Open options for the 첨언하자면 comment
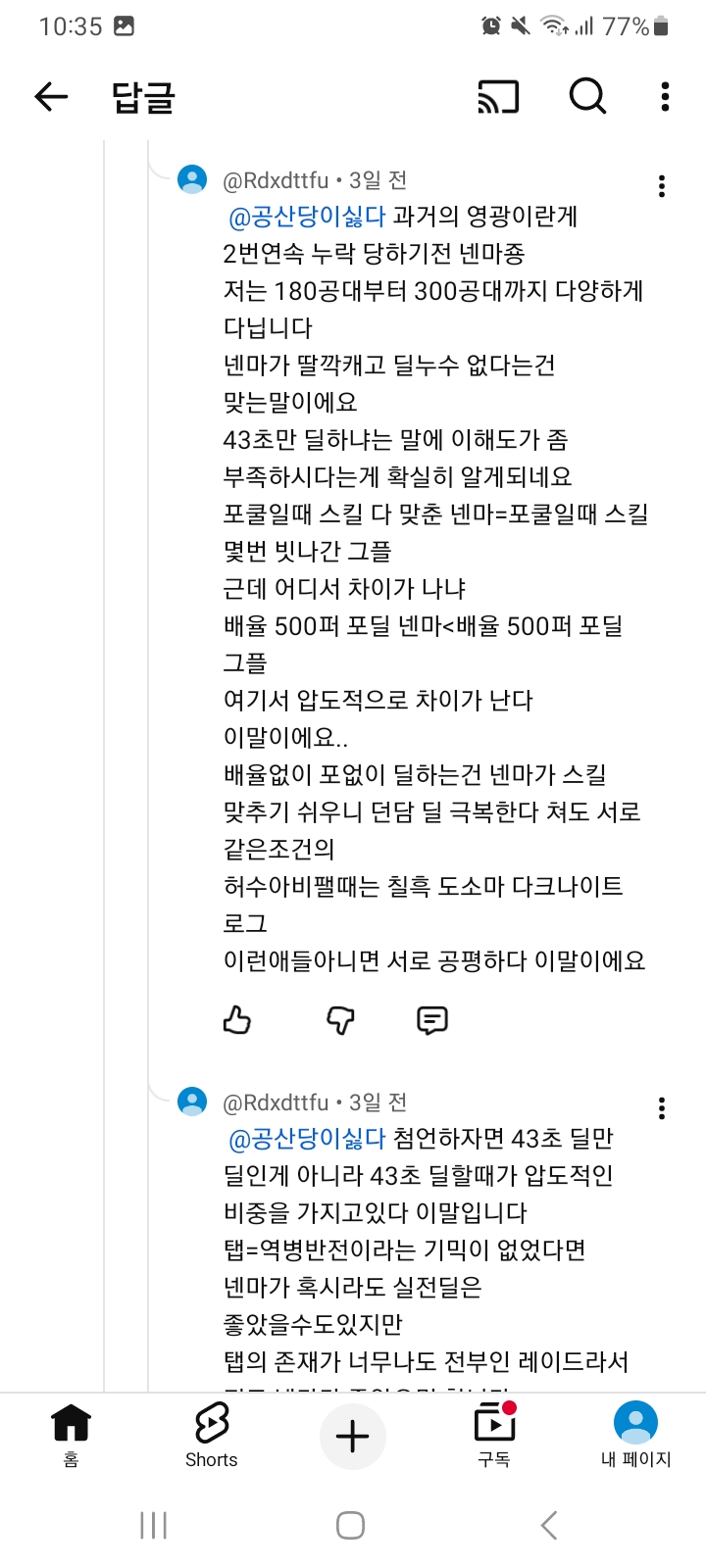This screenshot has width=706, height=1568. 662,1108
